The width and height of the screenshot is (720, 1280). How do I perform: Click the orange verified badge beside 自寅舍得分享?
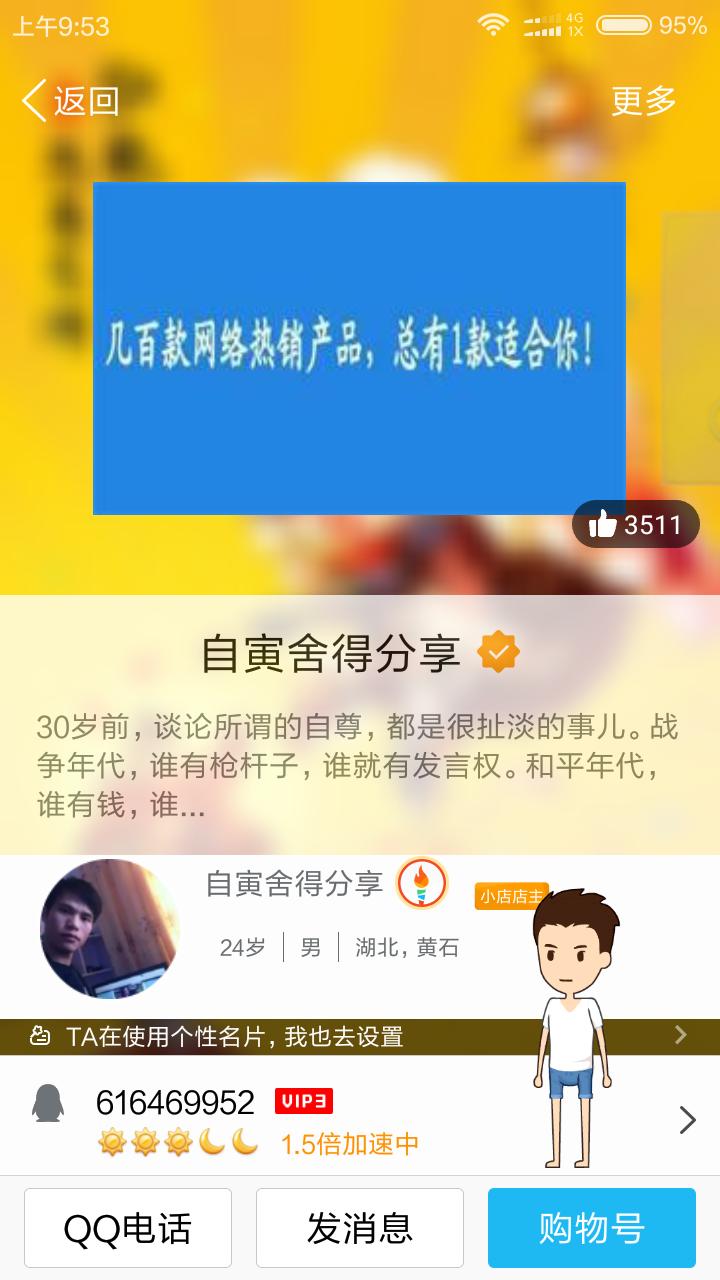point(496,650)
